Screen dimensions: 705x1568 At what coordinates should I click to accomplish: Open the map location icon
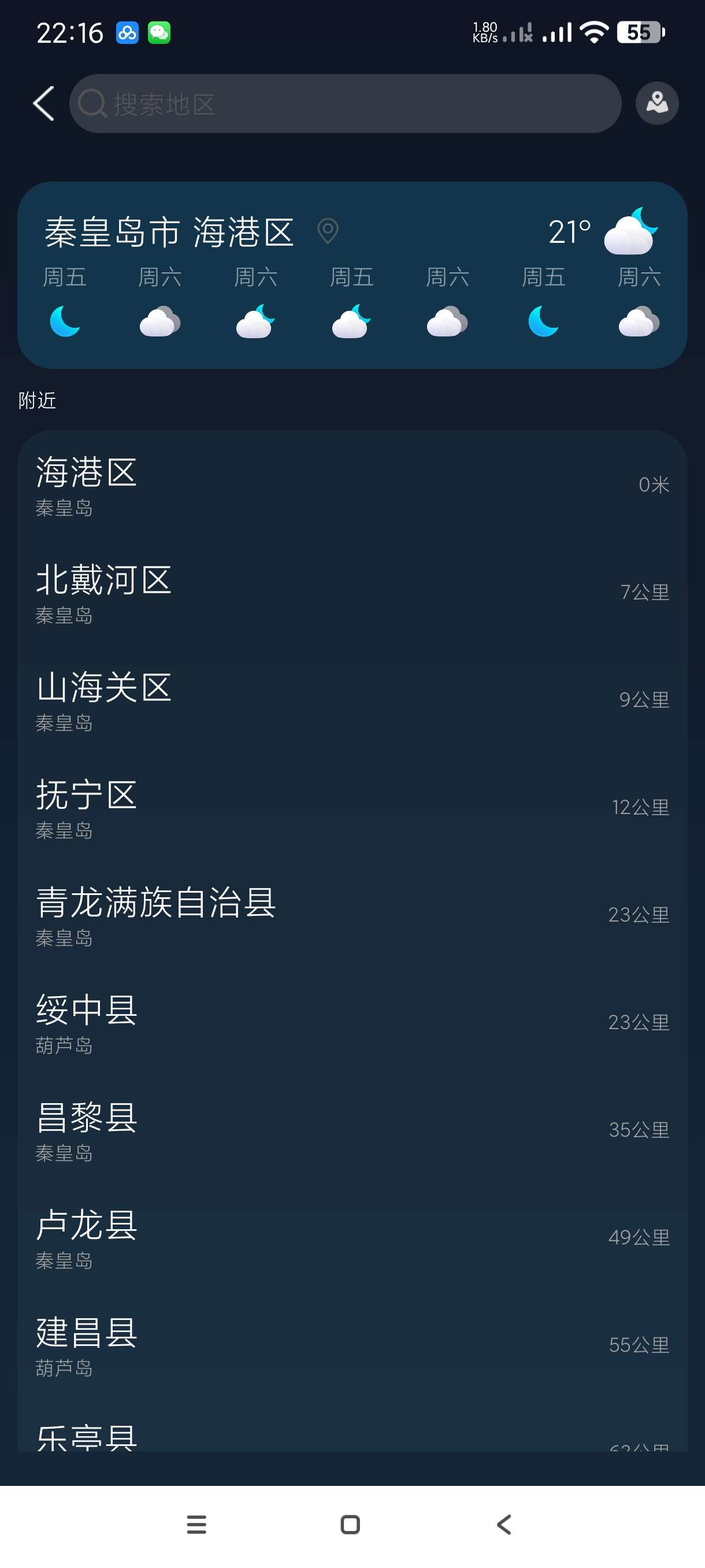point(656,103)
